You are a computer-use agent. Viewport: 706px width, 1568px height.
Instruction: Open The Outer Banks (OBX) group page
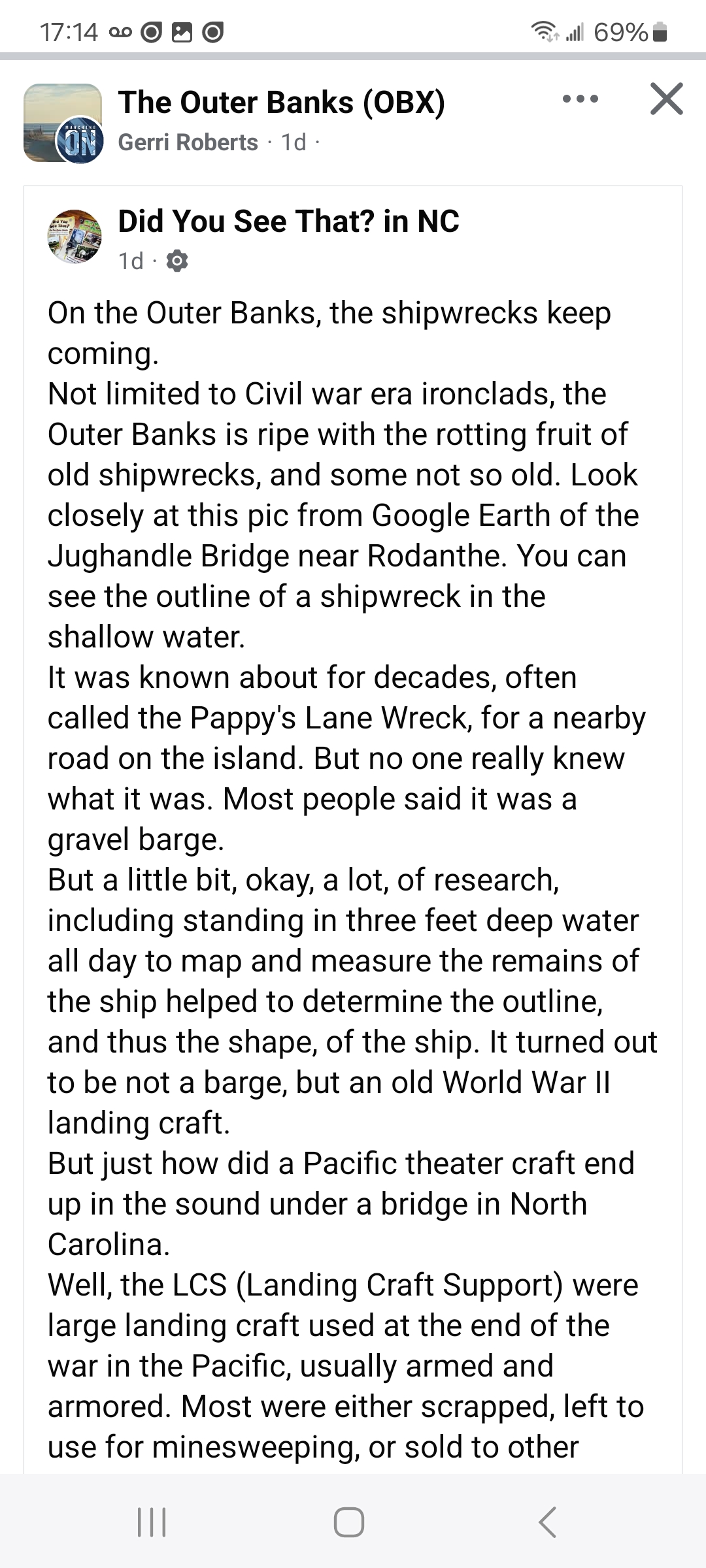click(281, 103)
